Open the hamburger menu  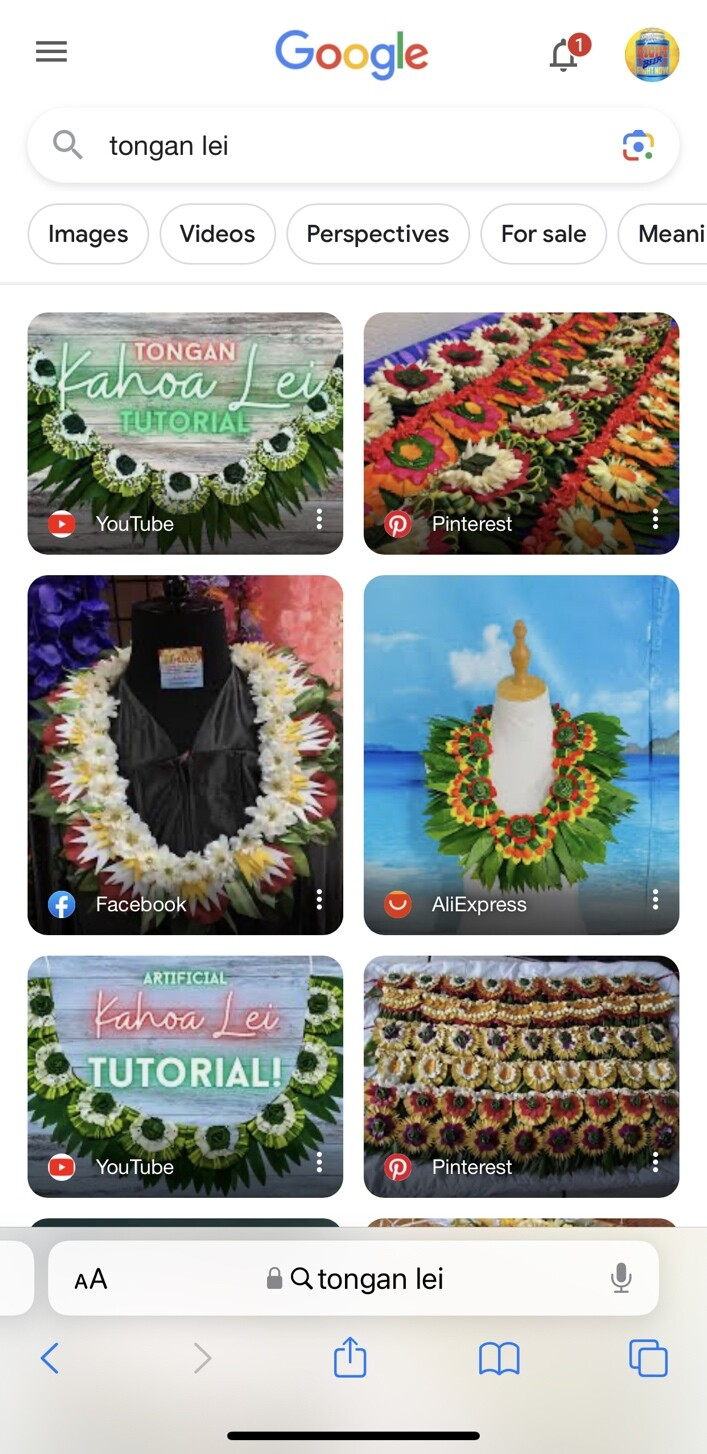[x=51, y=52]
